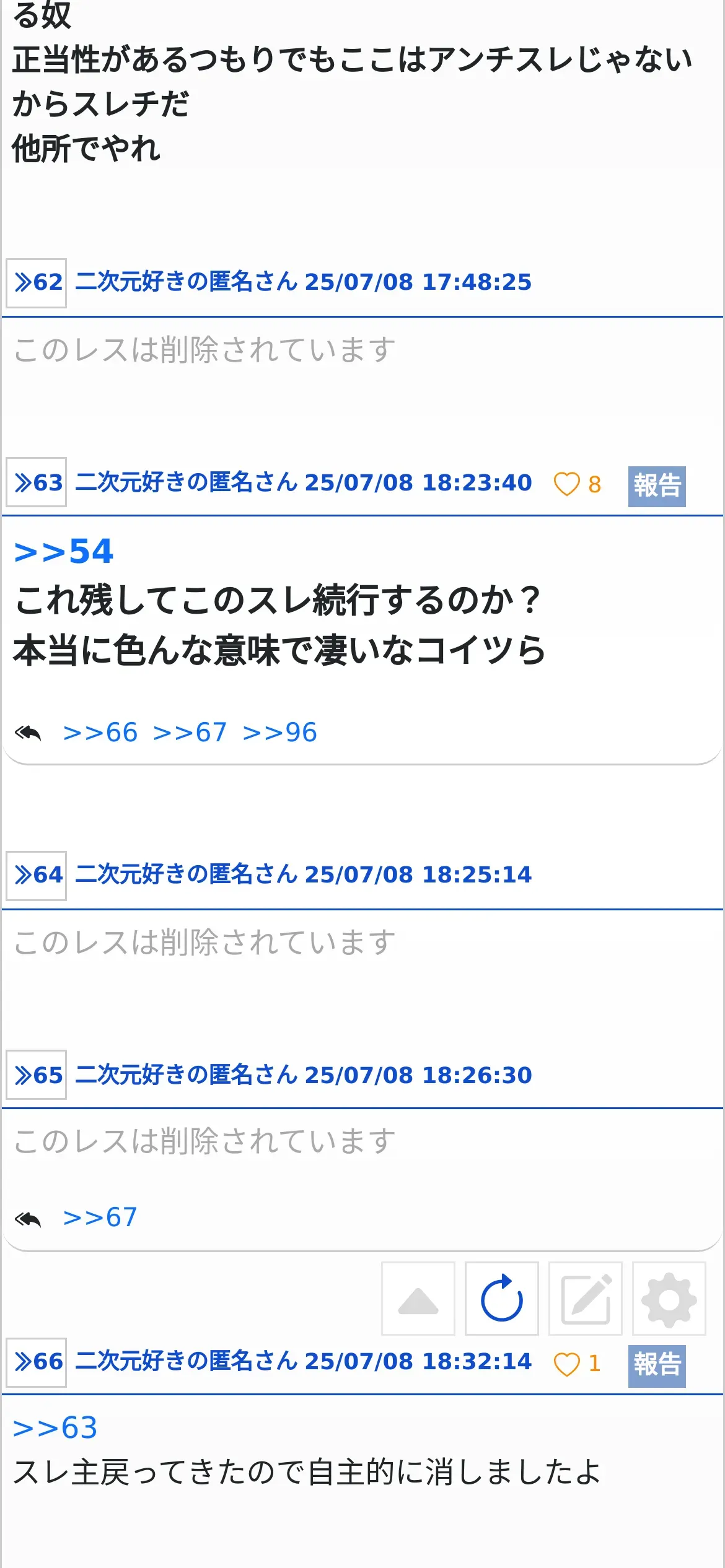Tap the post number 64 link
Screen dimensions: 725x1568
pyautogui.click(x=37, y=876)
